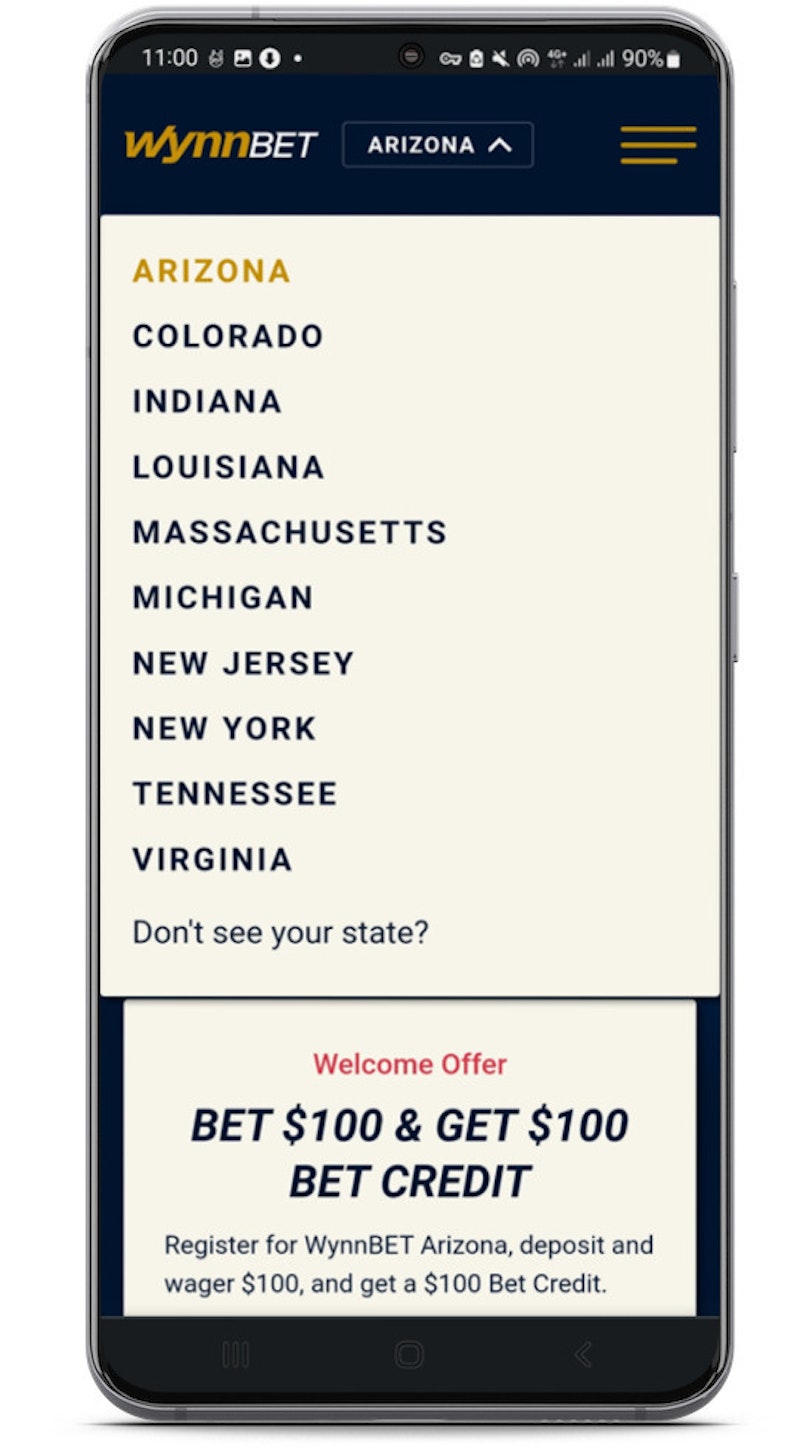Select Virginia as your state
The image size is (800, 1449).
212,859
